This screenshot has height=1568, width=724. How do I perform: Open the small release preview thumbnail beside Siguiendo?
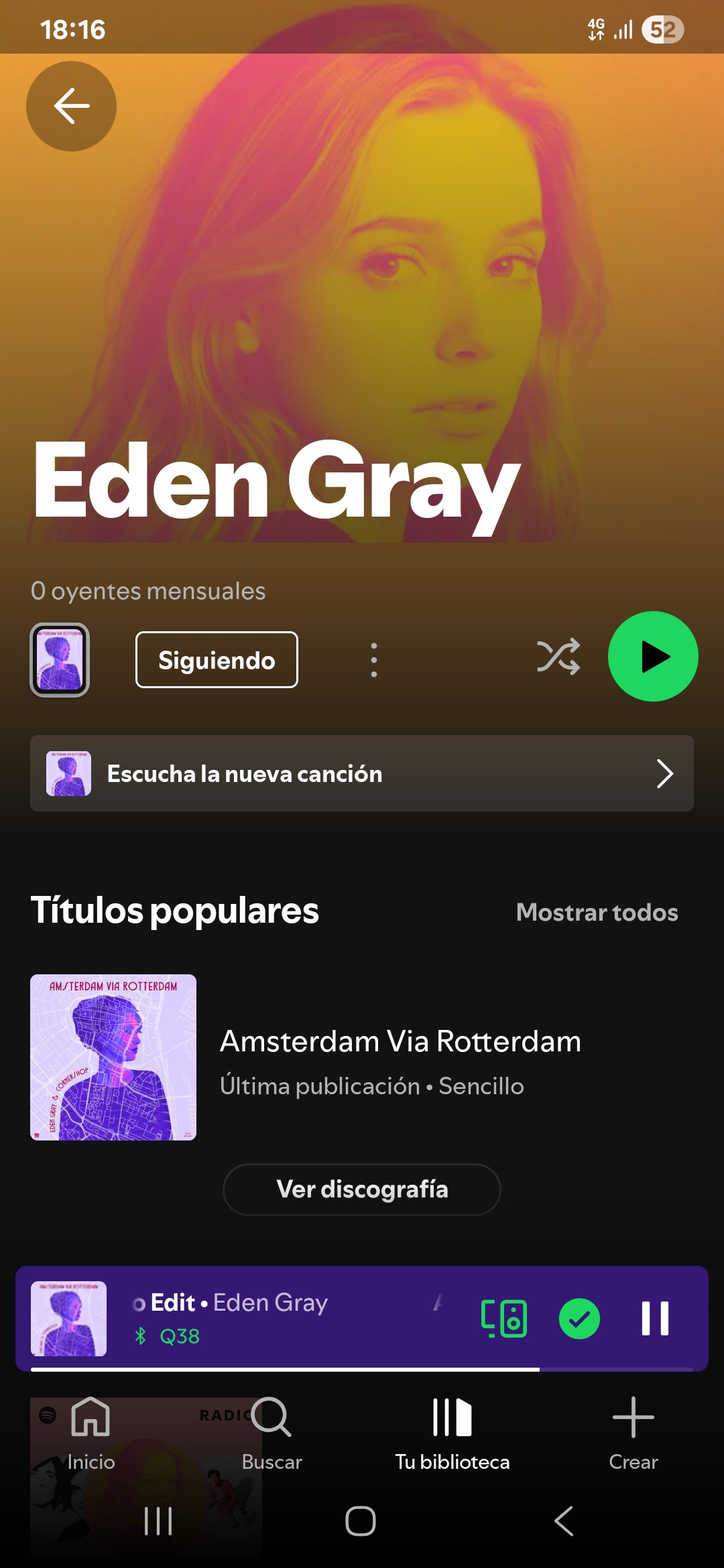tap(60, 660)
